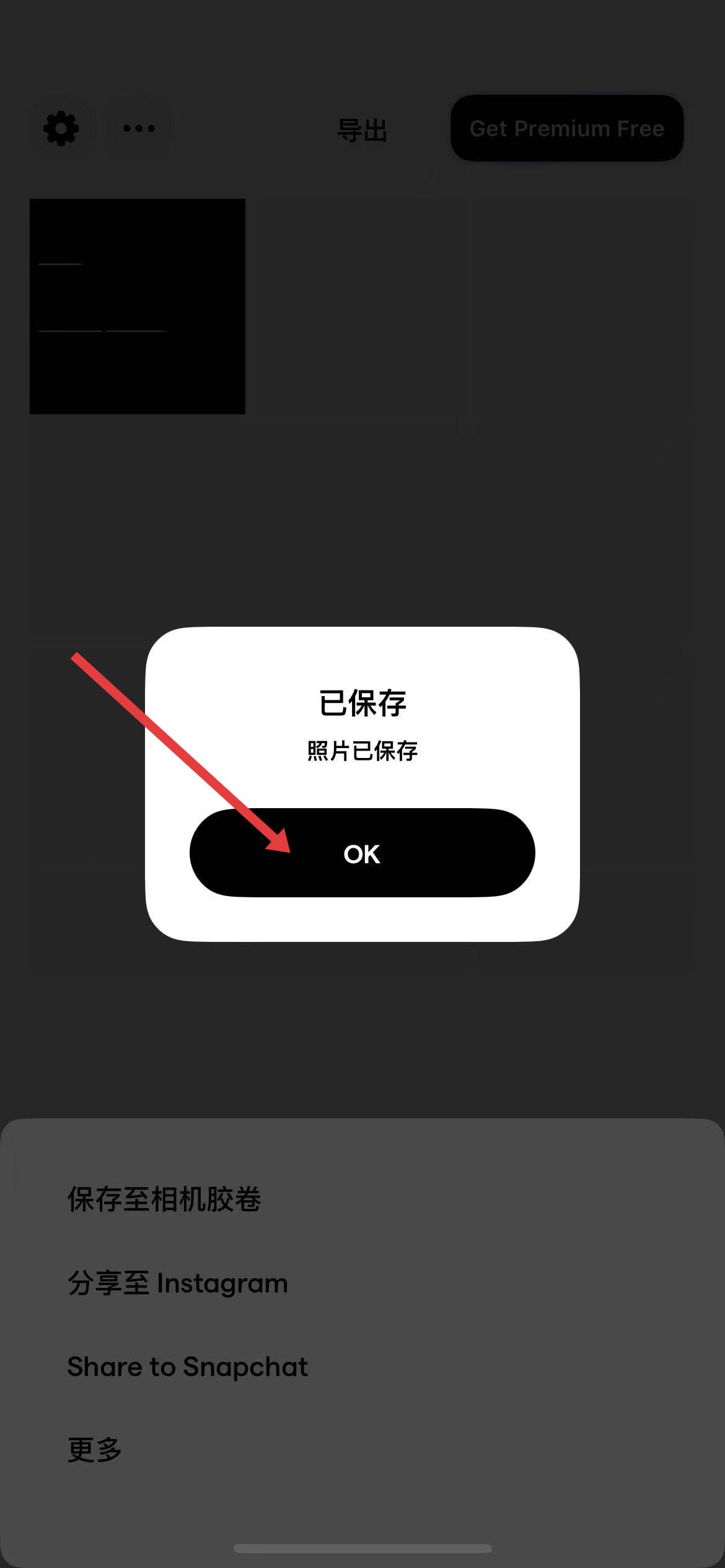
Task: Tap Get Premium Free button
Action: (x=566, y=128)
